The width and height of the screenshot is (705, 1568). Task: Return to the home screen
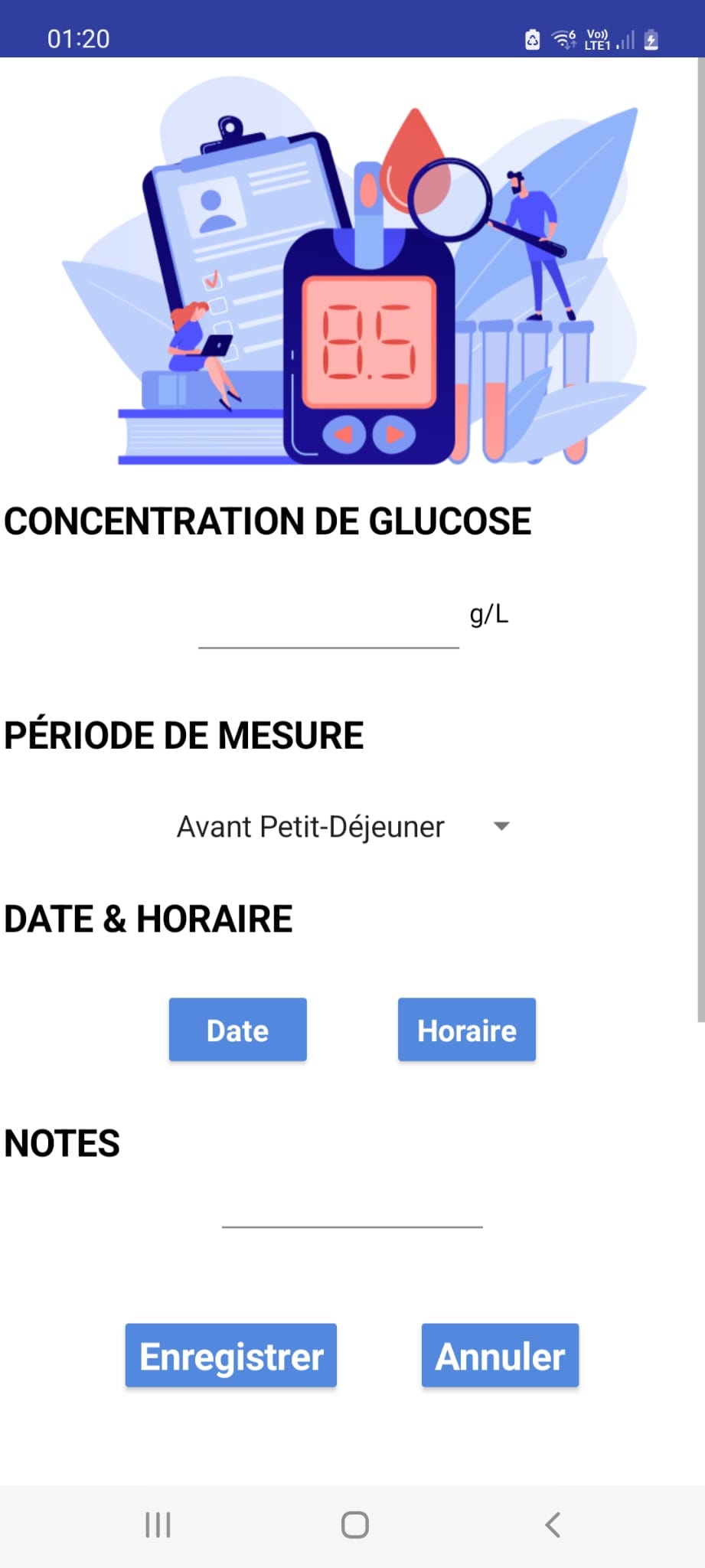coord(354,1524)
